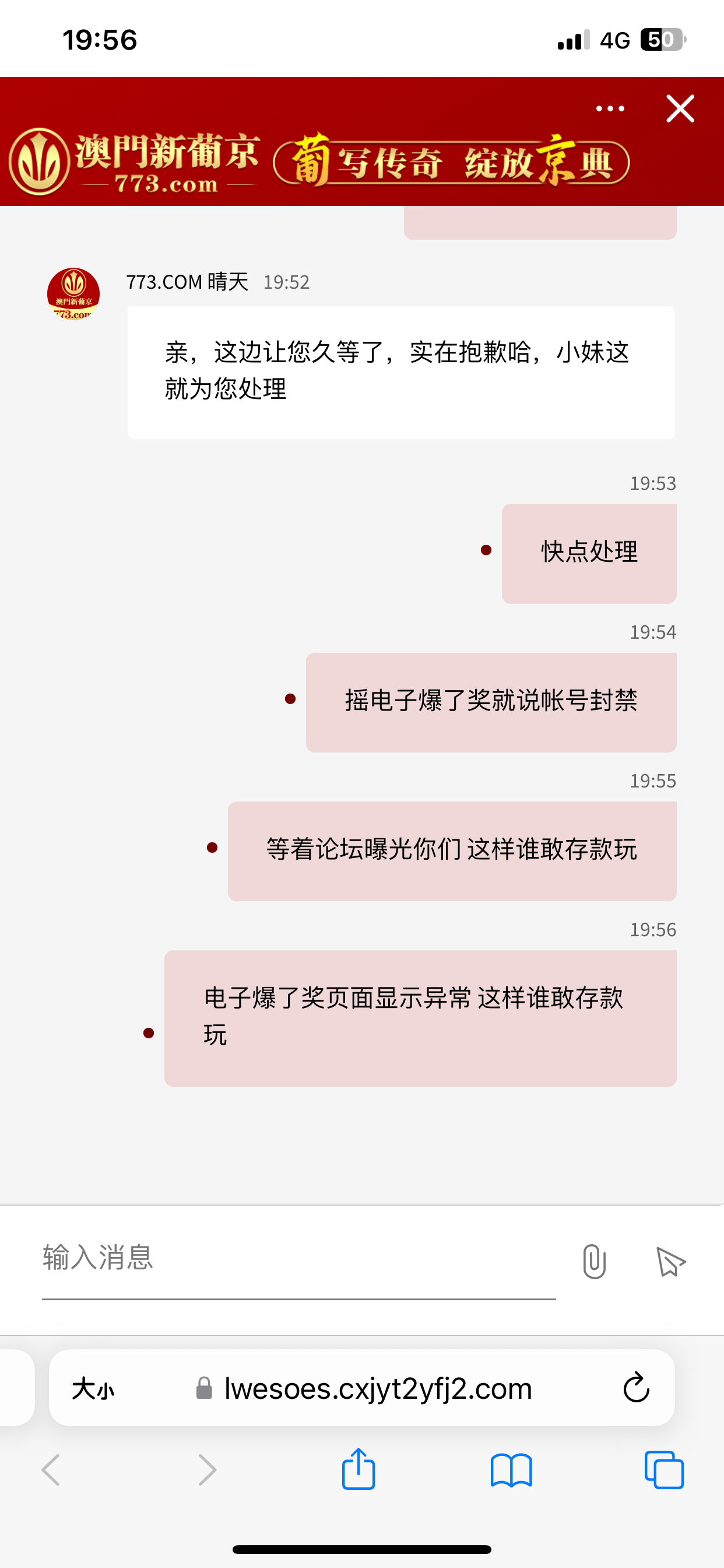The width and height of the screenshot is (724, 1568).
Task: Open the three-dot more options menu
Action: pyautogui.click(x=610, y=108)
